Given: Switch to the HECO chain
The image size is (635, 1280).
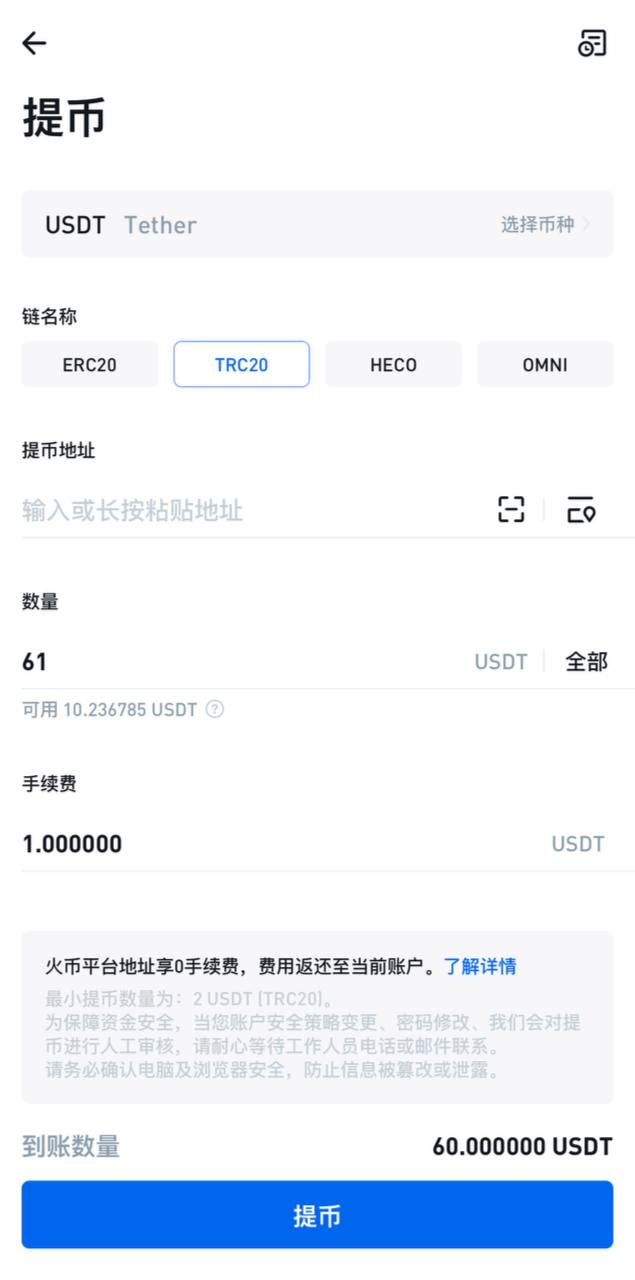Looking at the screenshot, I should click(393, 365).
